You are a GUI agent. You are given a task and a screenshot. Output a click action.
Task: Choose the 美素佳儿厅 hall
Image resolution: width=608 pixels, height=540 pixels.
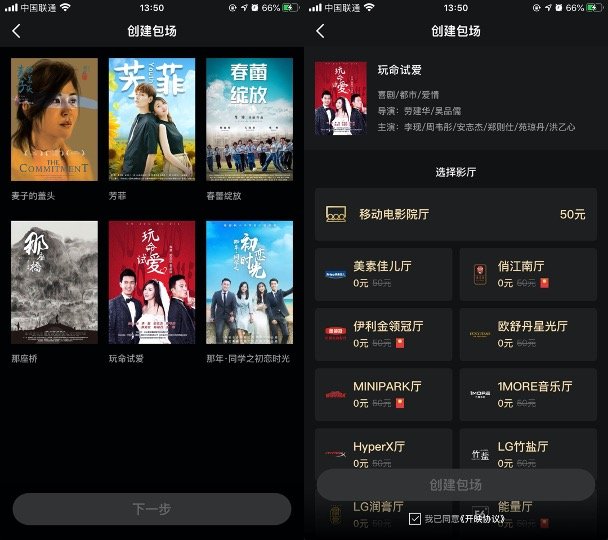pyautogui.click(x=384, y=274)
